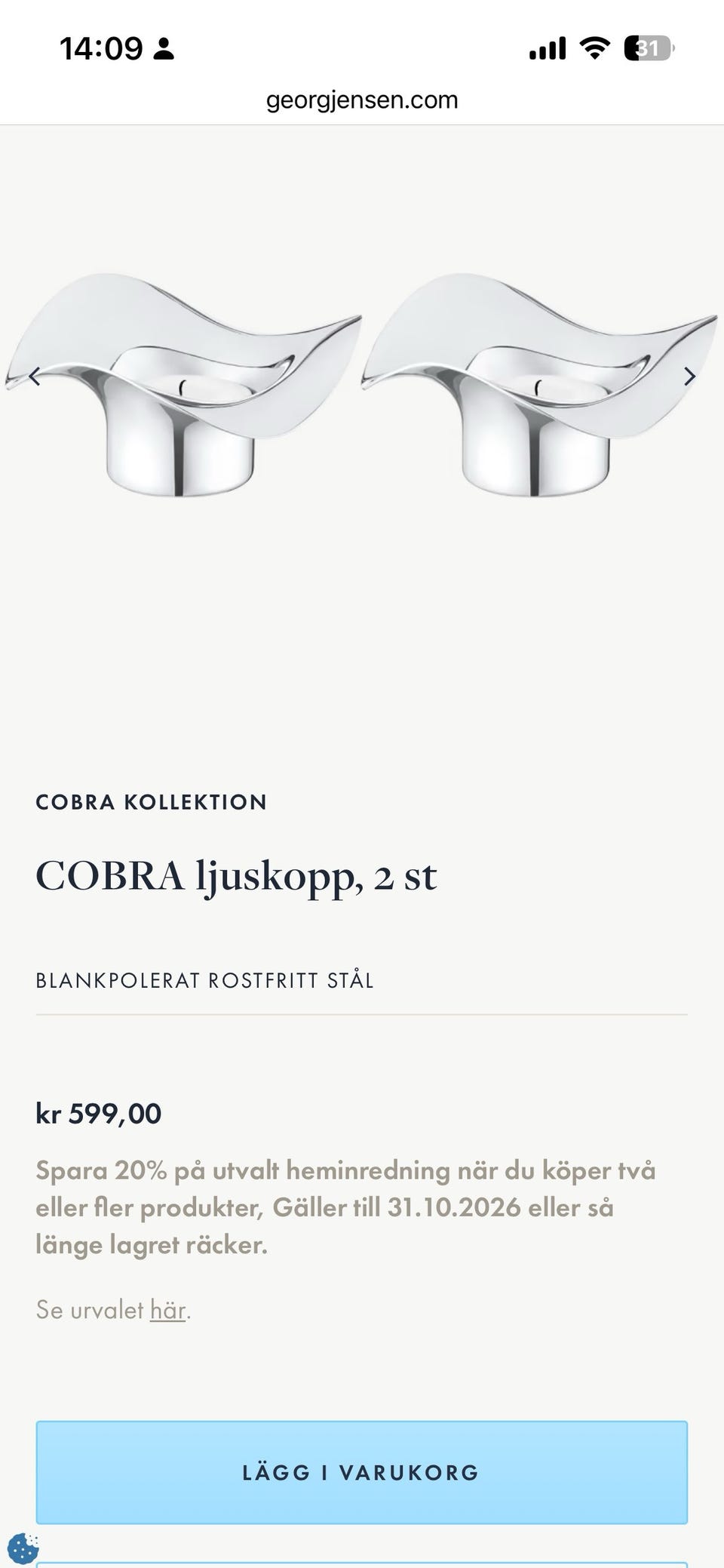Open the cookie settings icon
Screen dimensions: 724x1568
23,1547
